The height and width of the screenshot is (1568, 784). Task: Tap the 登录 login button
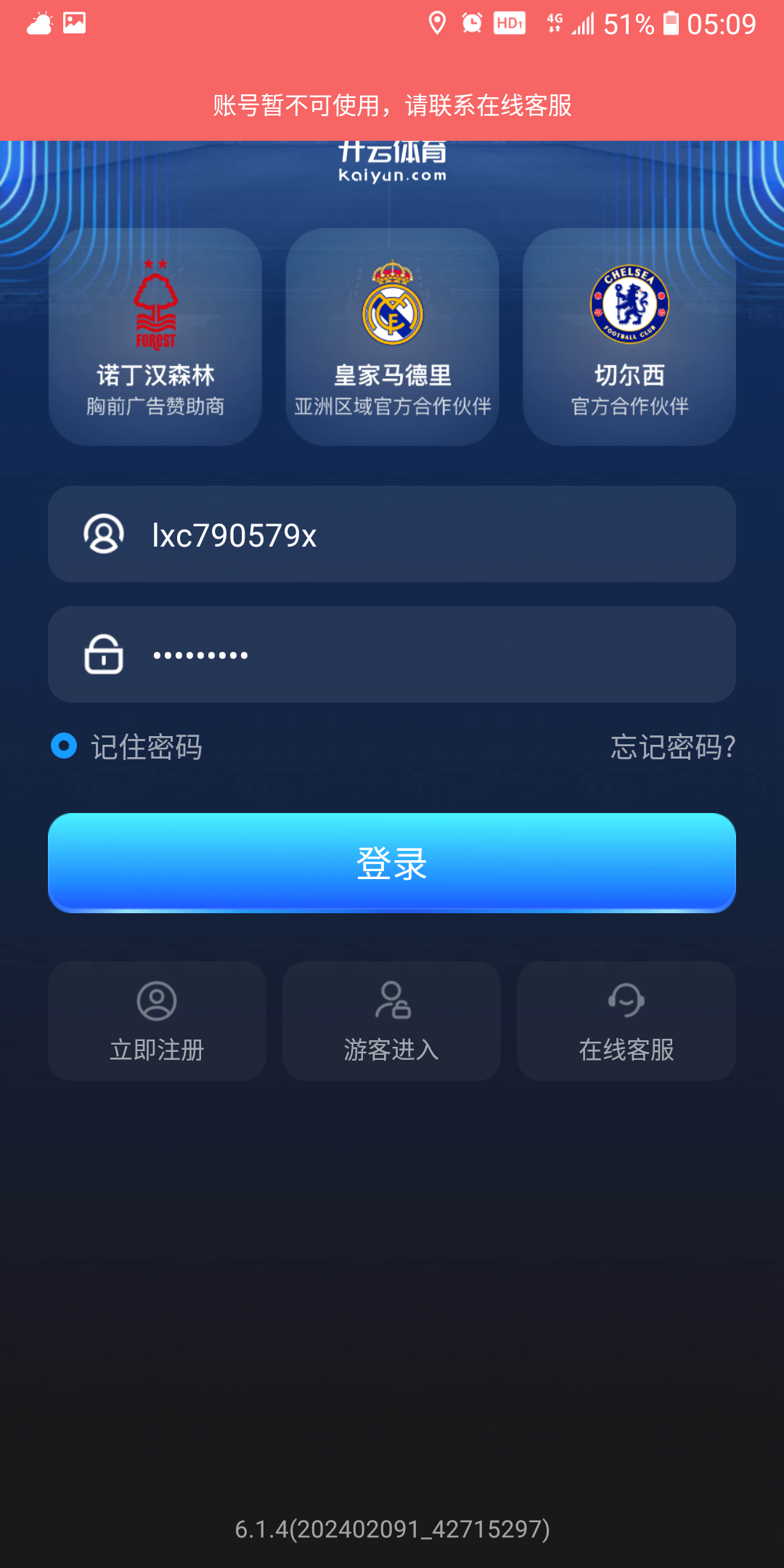[x=392, y=863]
